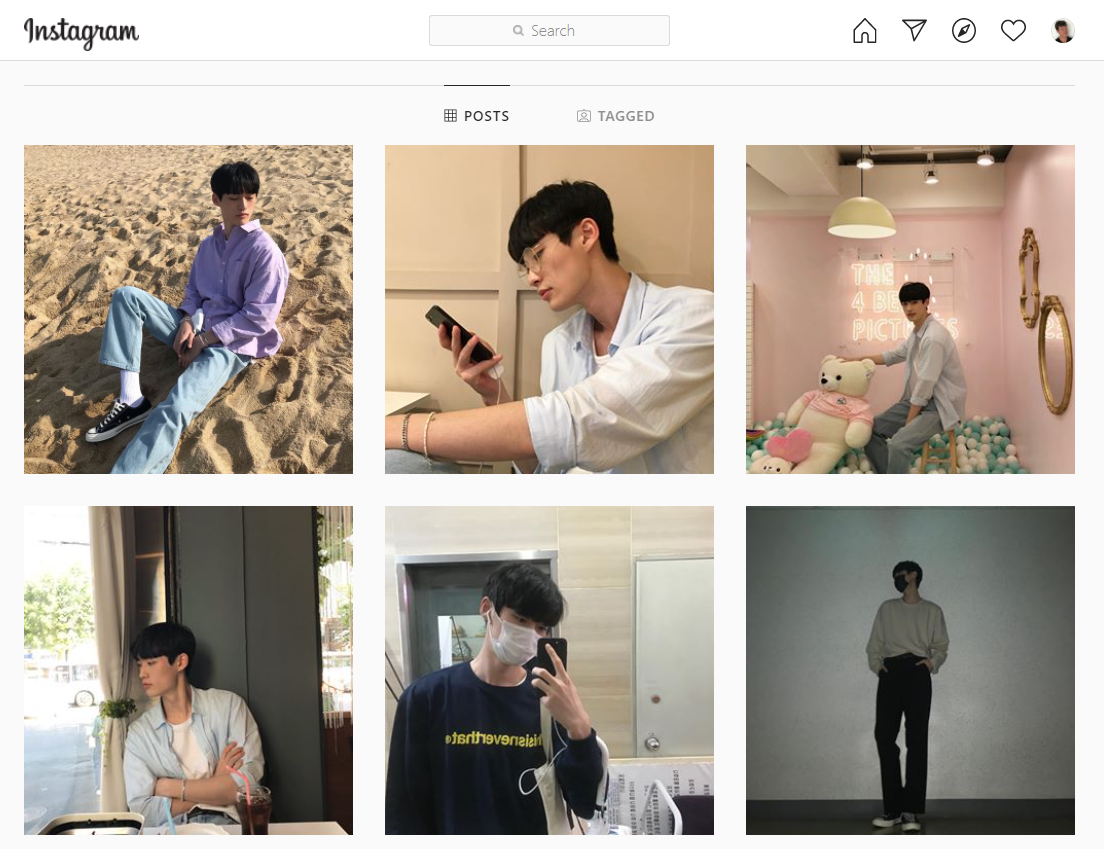Open the profile avatar menu
The image size is (1104, 849).
[x=1063, y=31]
